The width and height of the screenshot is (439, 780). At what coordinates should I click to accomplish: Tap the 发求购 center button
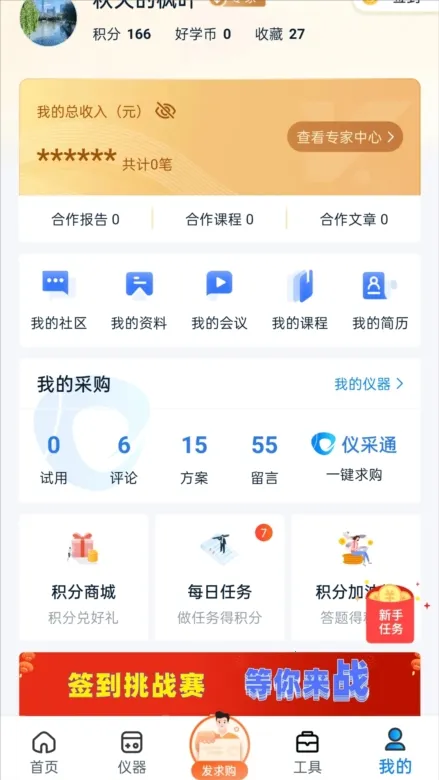219,746
